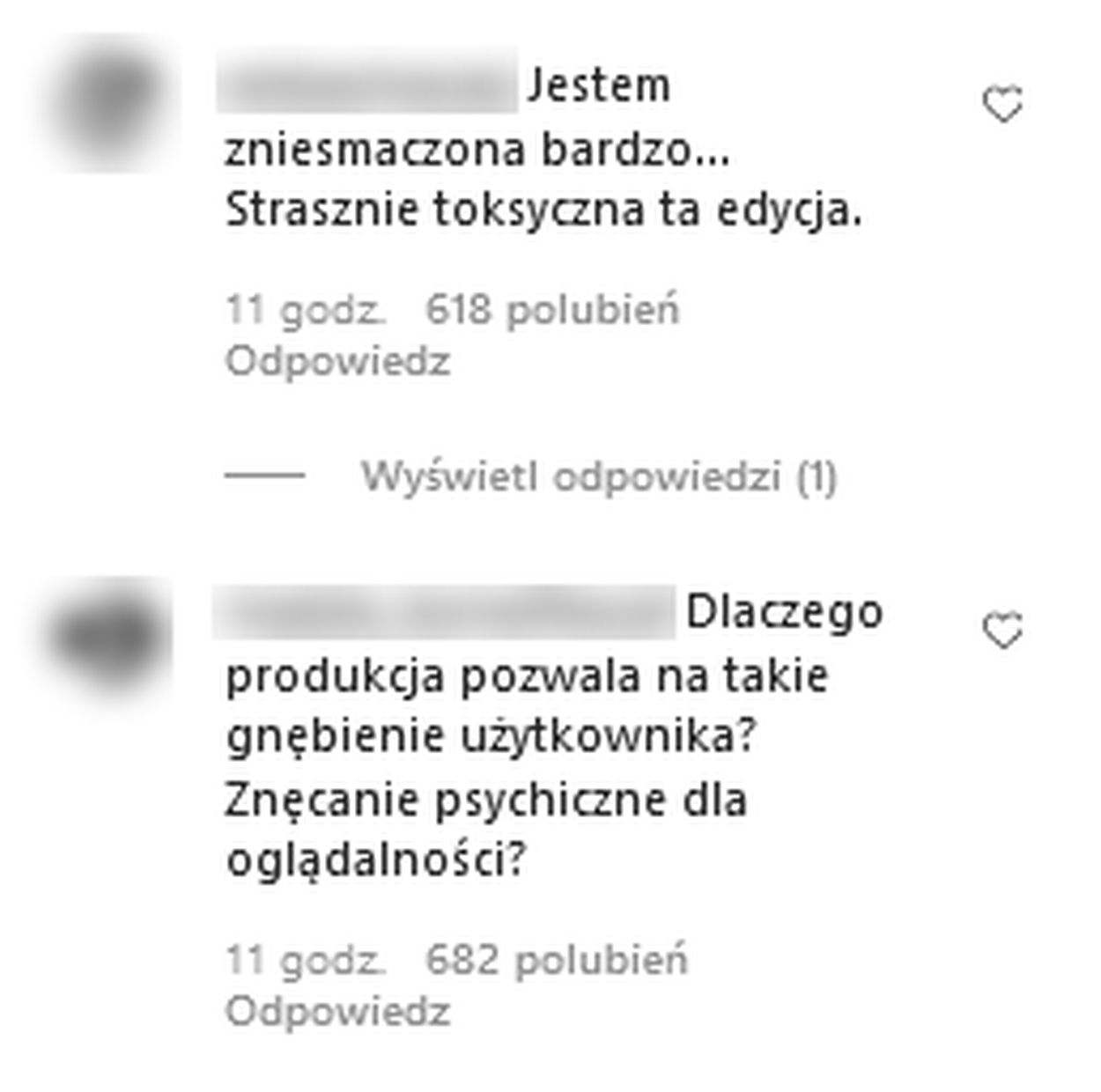1101x1092 pixels.
Task: Open avatar of 'Jestem zniesmaczona' commenter
Action: tap(113, 103)
